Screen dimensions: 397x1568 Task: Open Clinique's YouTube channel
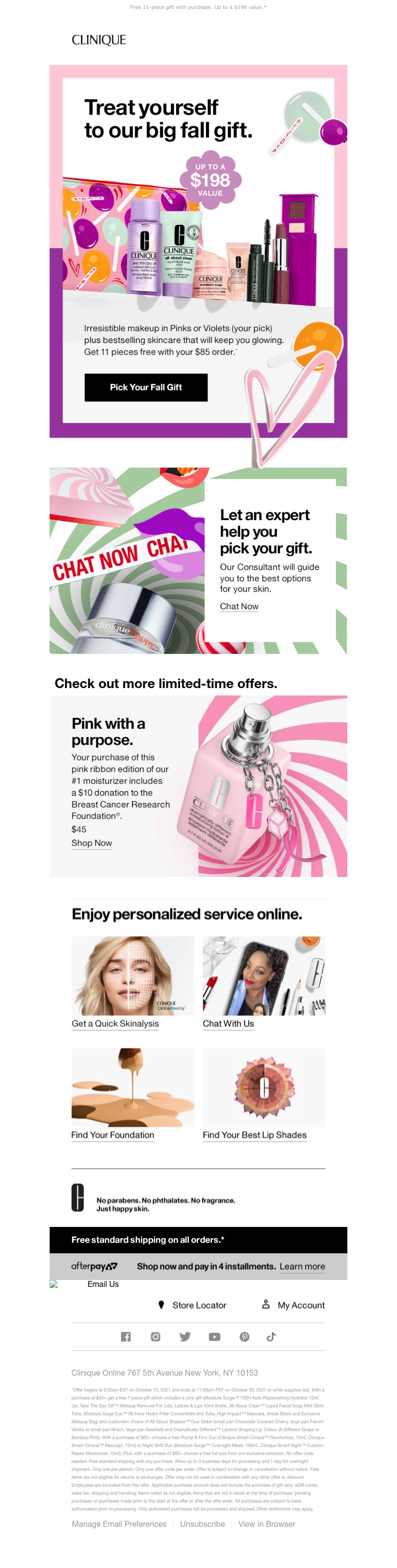point(214,1336)
